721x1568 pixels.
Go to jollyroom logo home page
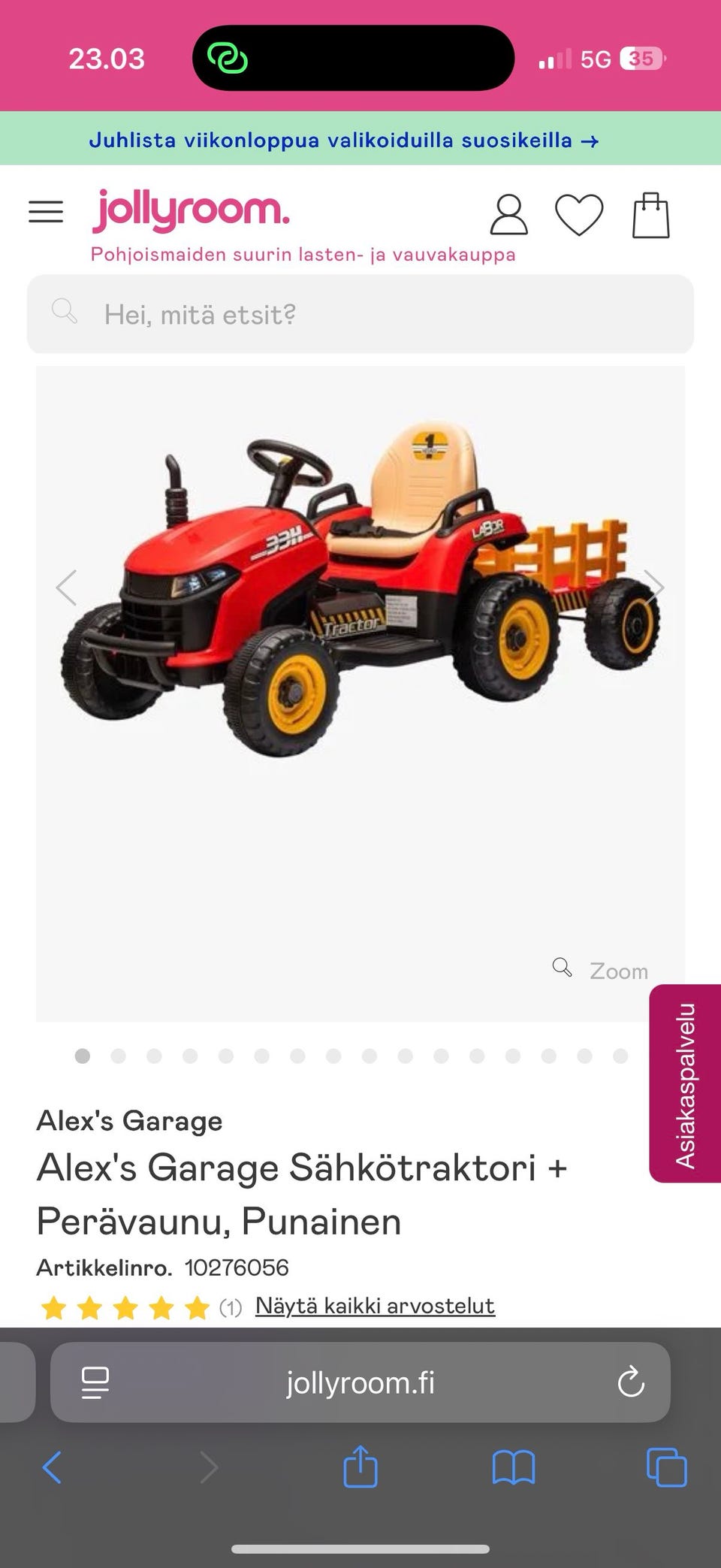pos(191,210)
